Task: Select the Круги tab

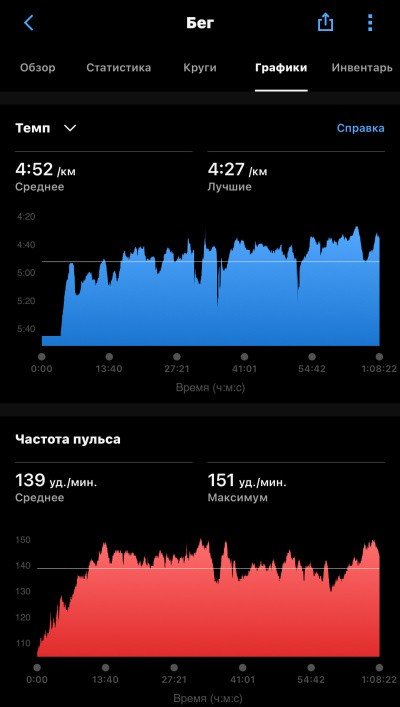Action: (x=200, y=68)
